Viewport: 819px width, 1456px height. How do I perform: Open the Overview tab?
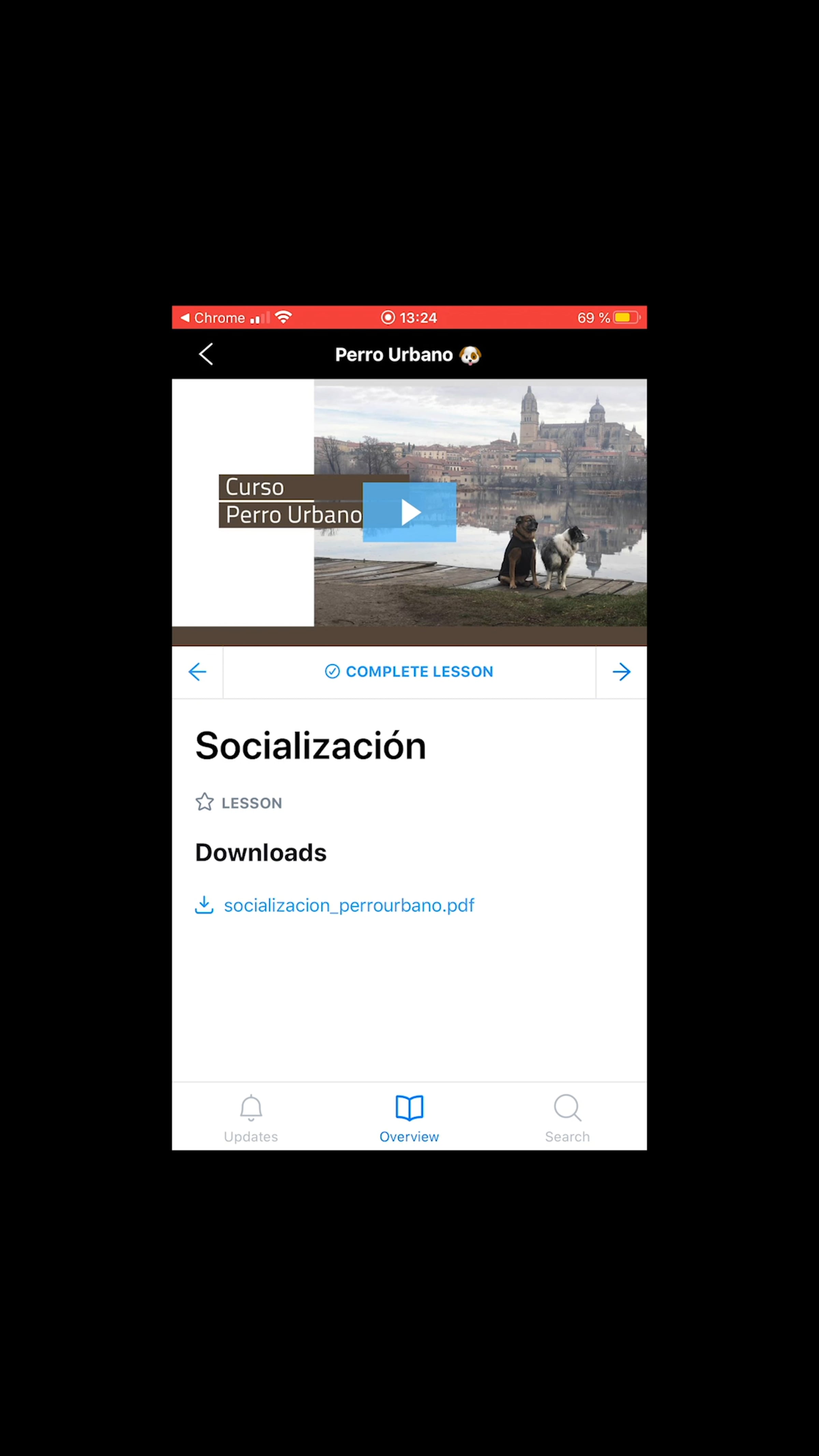pyautogui.click(x=409, y=1118)
